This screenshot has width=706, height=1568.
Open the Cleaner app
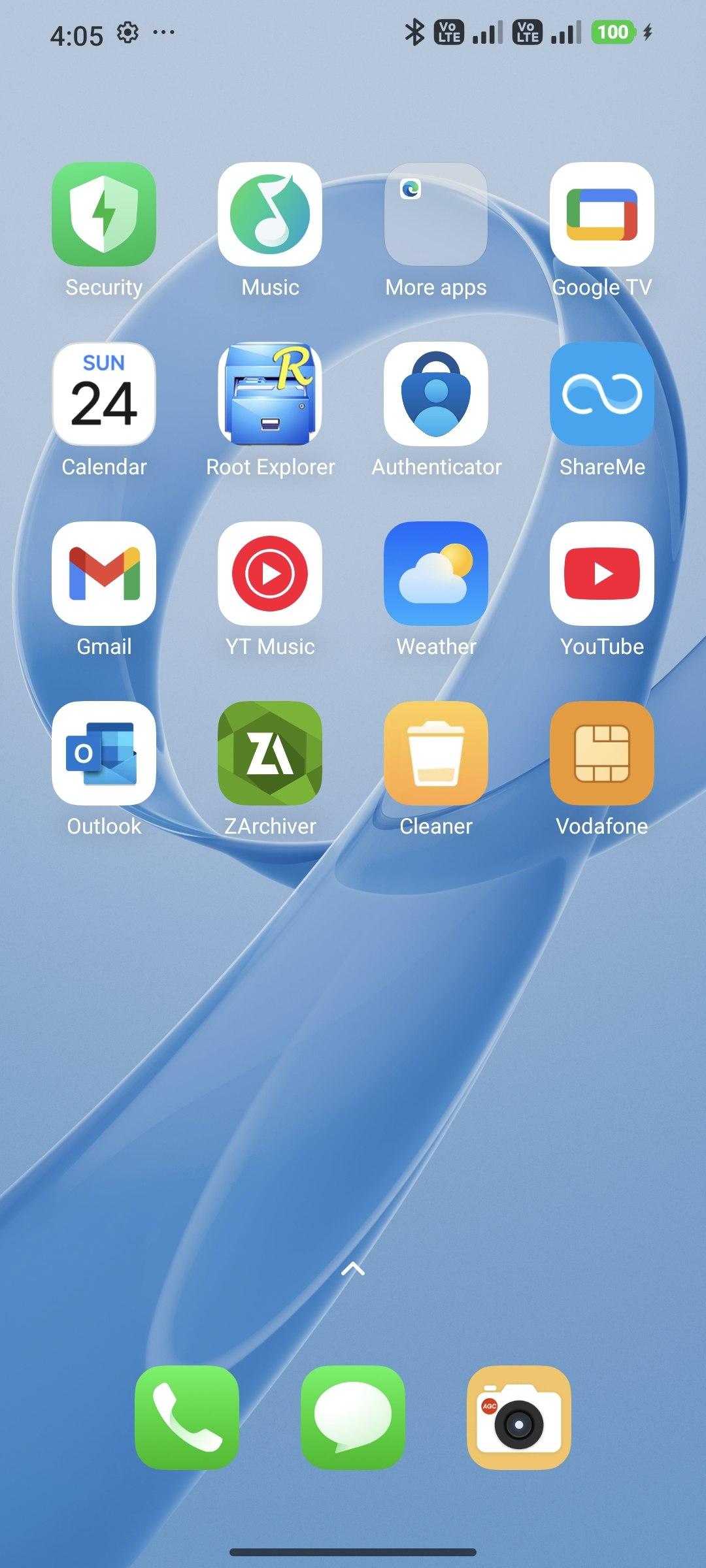tap(436, 753)
